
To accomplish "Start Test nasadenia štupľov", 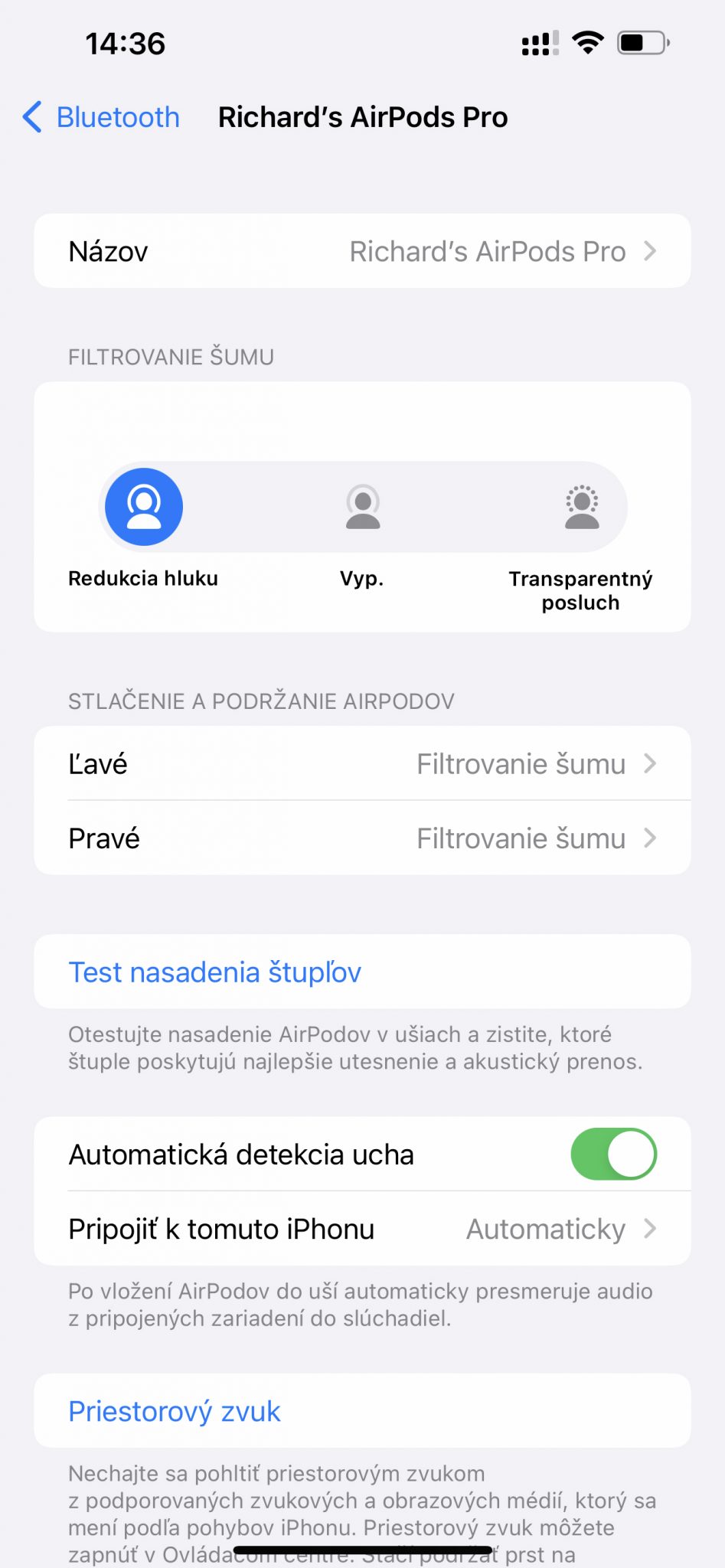I will coord(214,972).
